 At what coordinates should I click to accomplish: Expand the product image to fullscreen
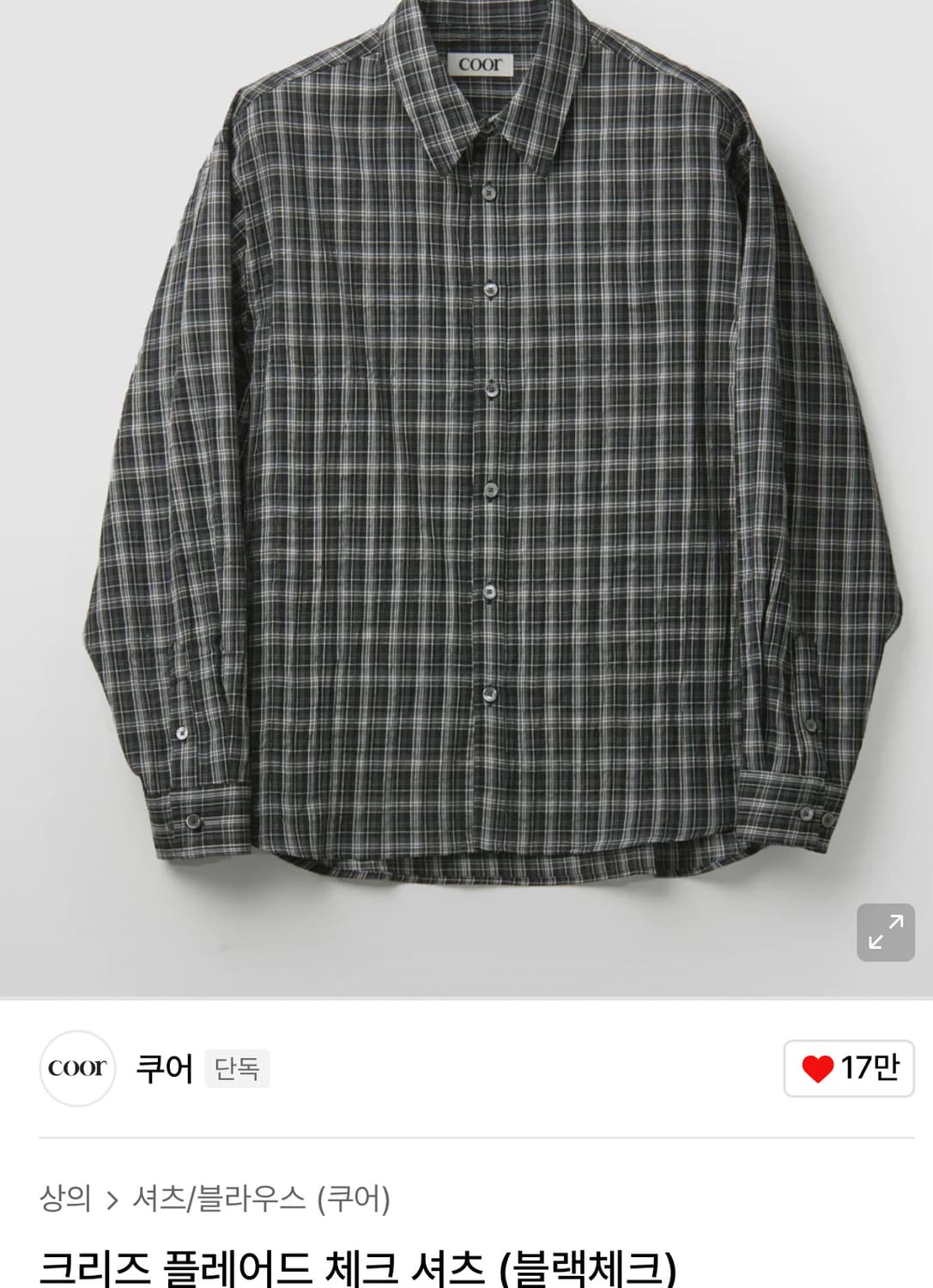pos(885,932)
